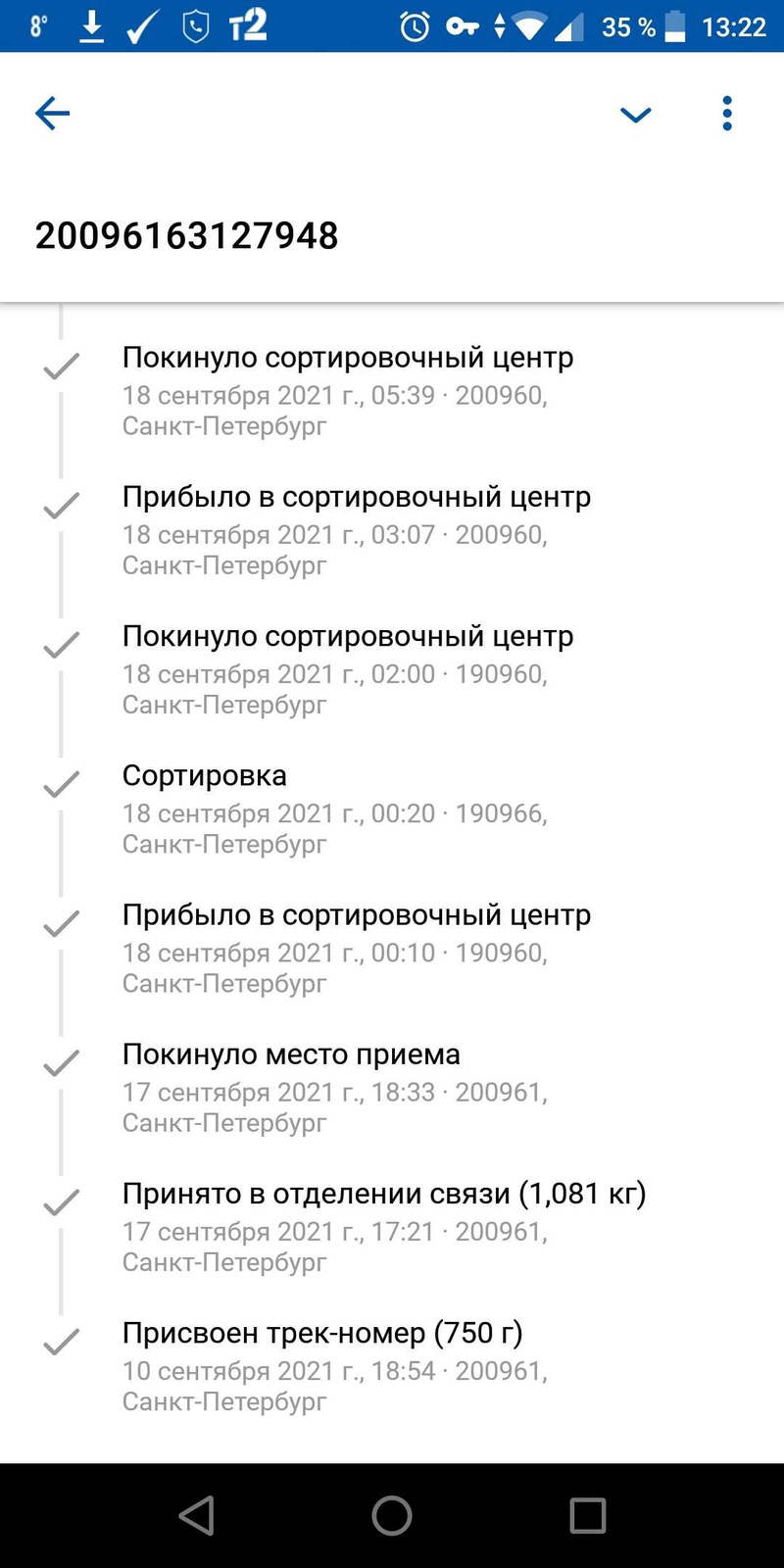Go back using the top-left arrow
The width and height of the screenshot is (784, 1568).
click(53, 114)
